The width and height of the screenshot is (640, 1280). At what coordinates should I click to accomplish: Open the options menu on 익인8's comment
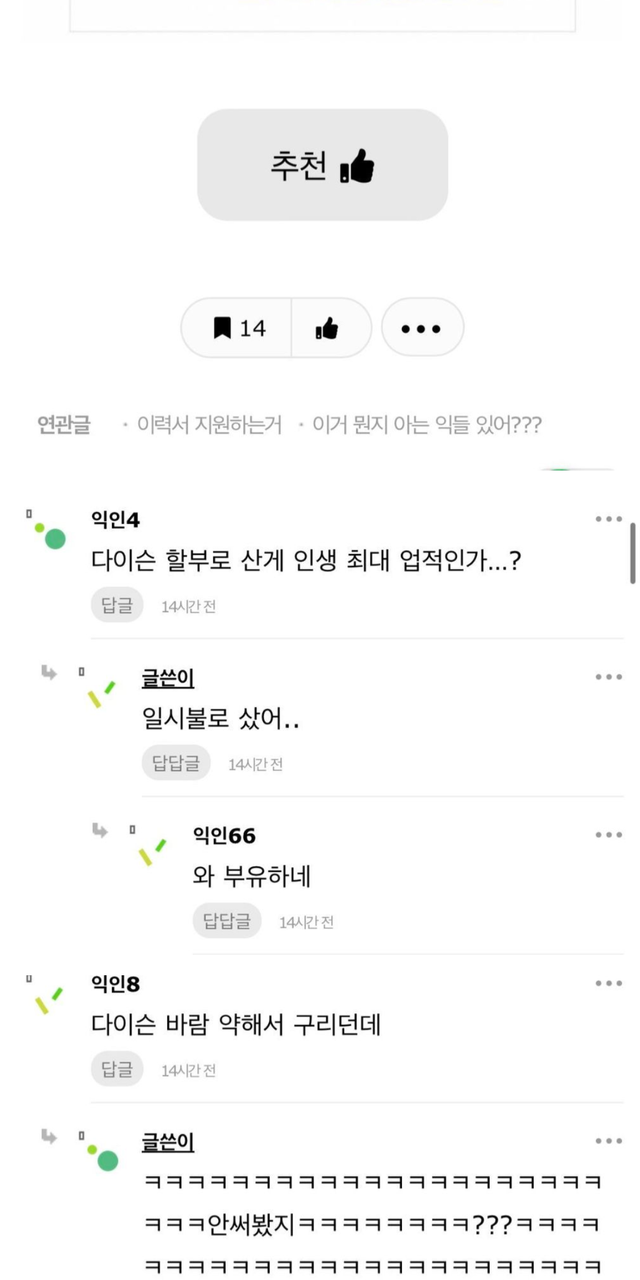(608, 983)
